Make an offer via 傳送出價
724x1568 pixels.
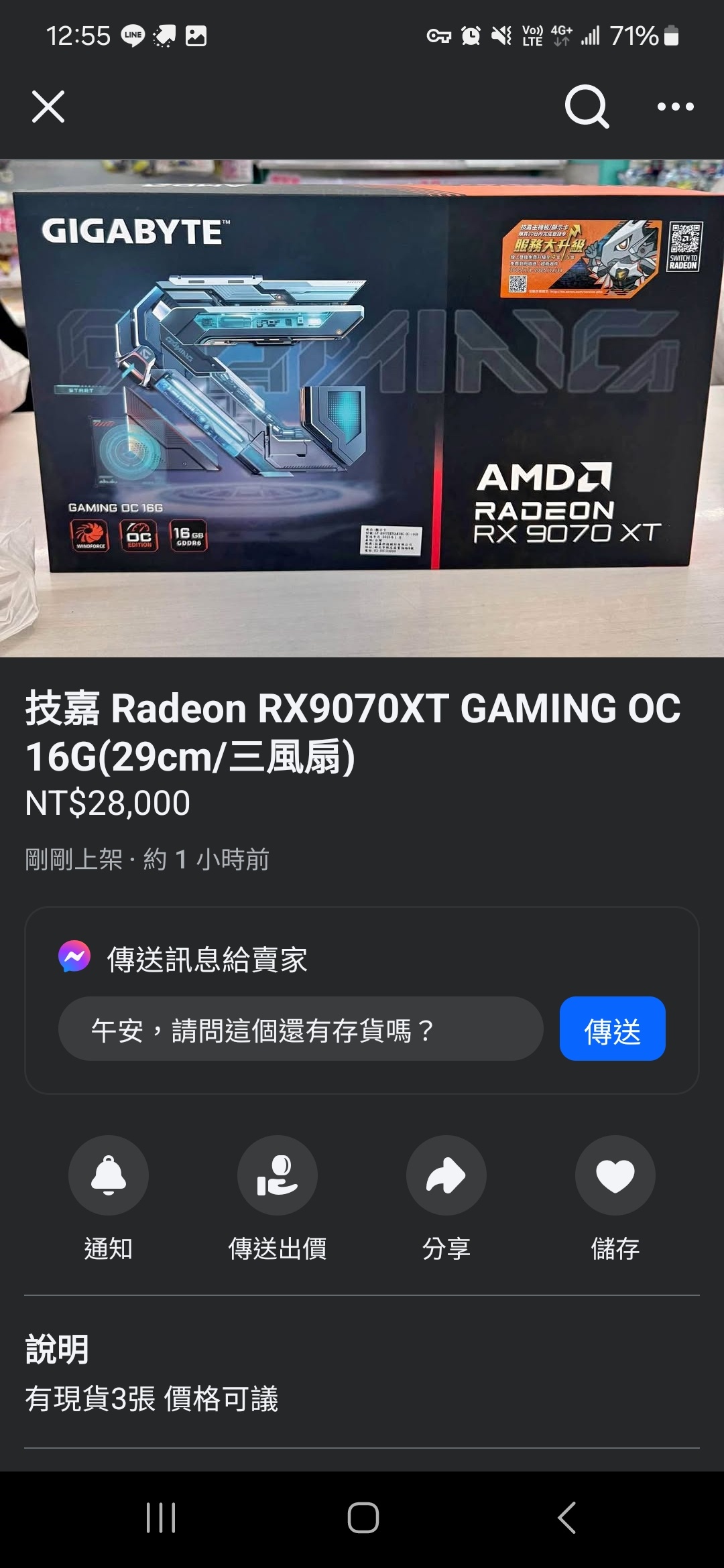point(278,1175)
